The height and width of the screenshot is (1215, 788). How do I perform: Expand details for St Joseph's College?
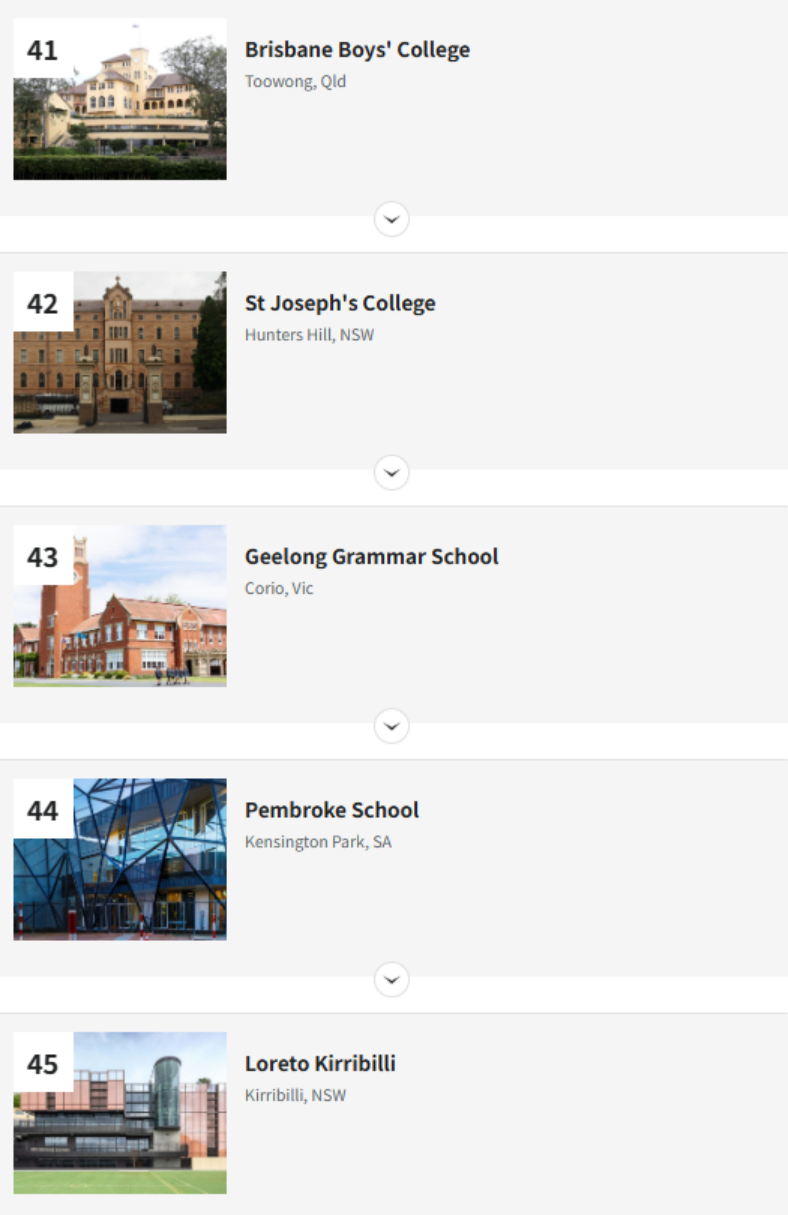point(391,472)
